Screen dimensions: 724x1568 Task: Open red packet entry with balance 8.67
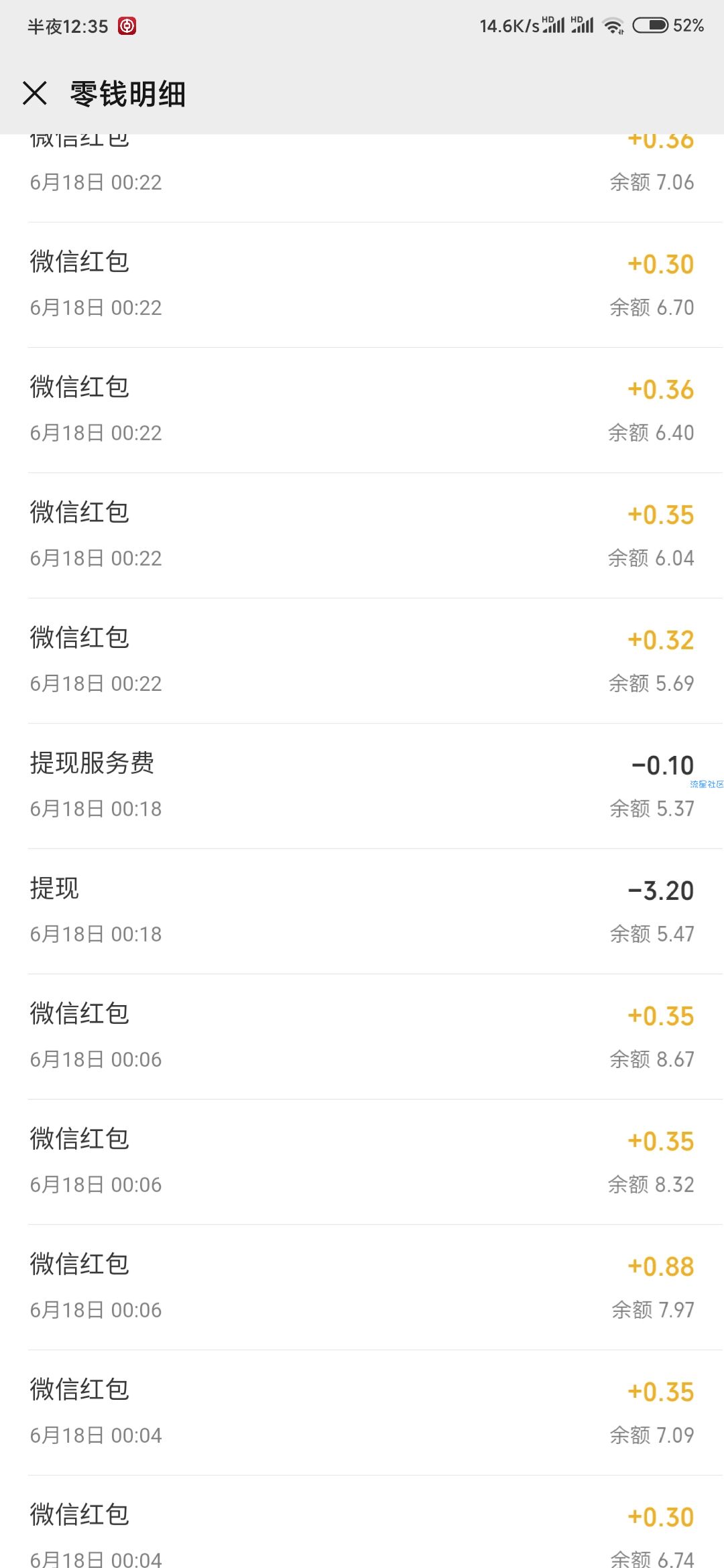pyautogui.click(x=362, y=1037)
